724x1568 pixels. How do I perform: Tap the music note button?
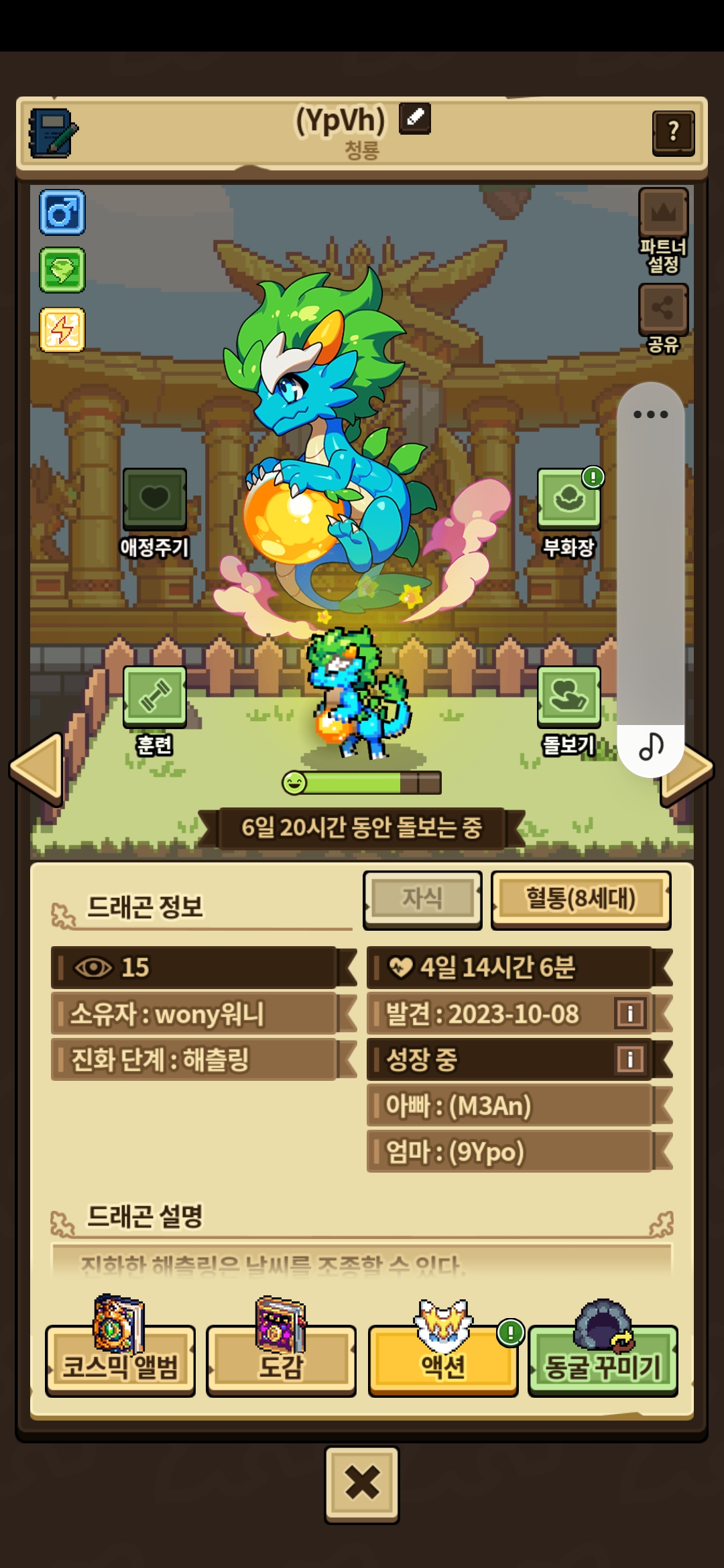point(650,746)
